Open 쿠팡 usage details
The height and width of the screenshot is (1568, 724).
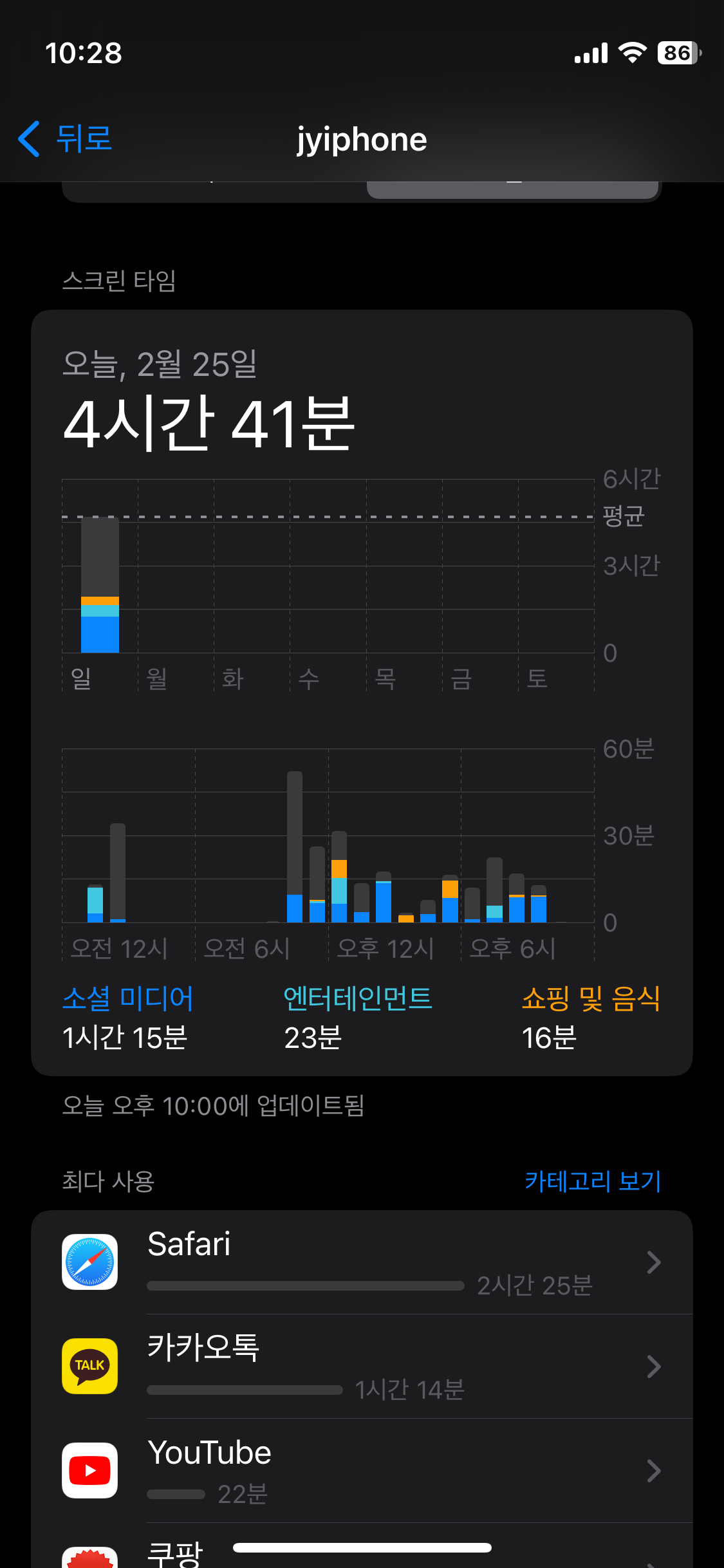(362, 1546)
